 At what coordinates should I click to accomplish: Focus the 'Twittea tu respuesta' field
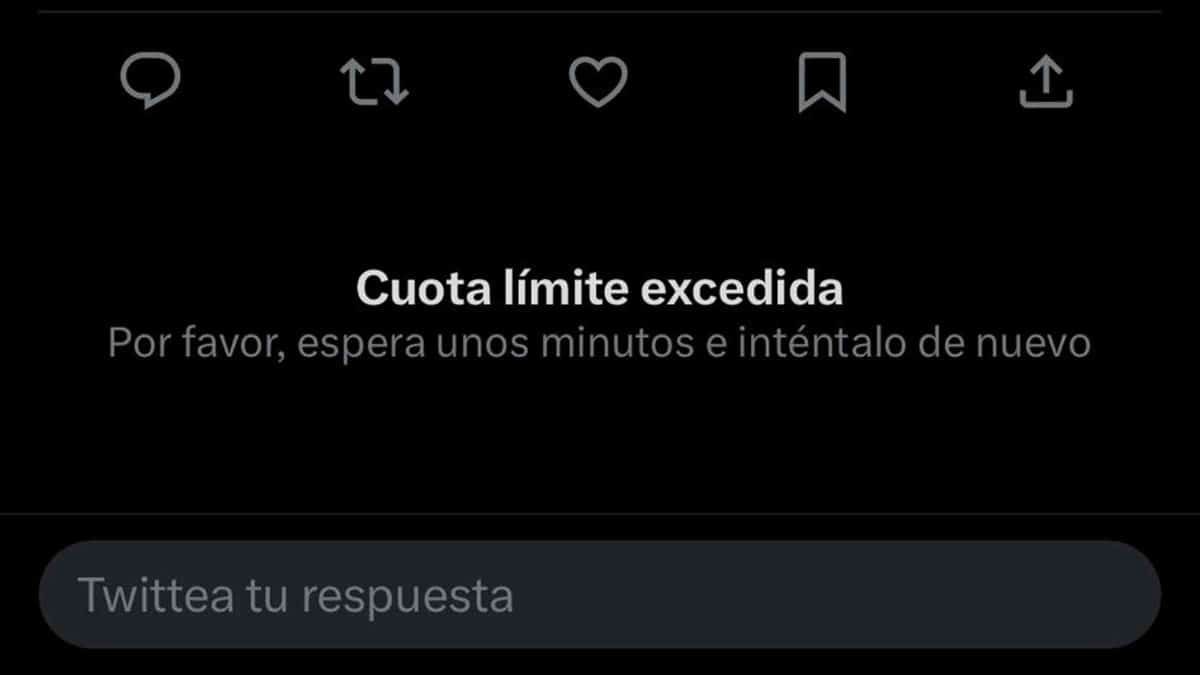tap(599, 595)
